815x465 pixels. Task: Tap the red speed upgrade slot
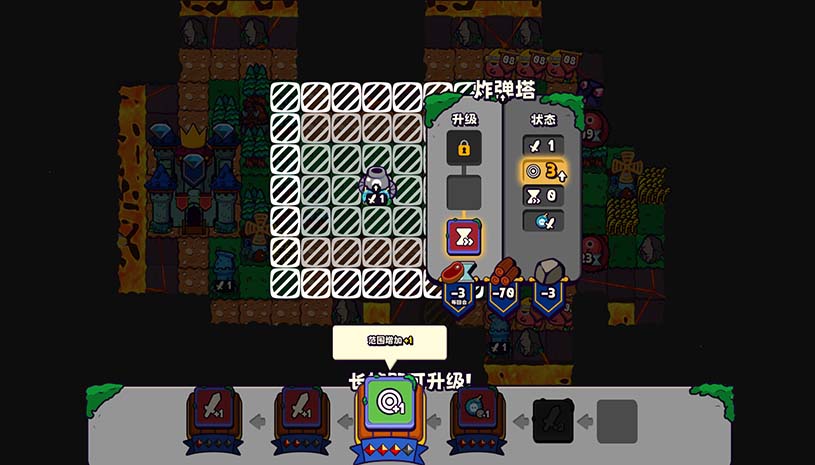[464, 238]
